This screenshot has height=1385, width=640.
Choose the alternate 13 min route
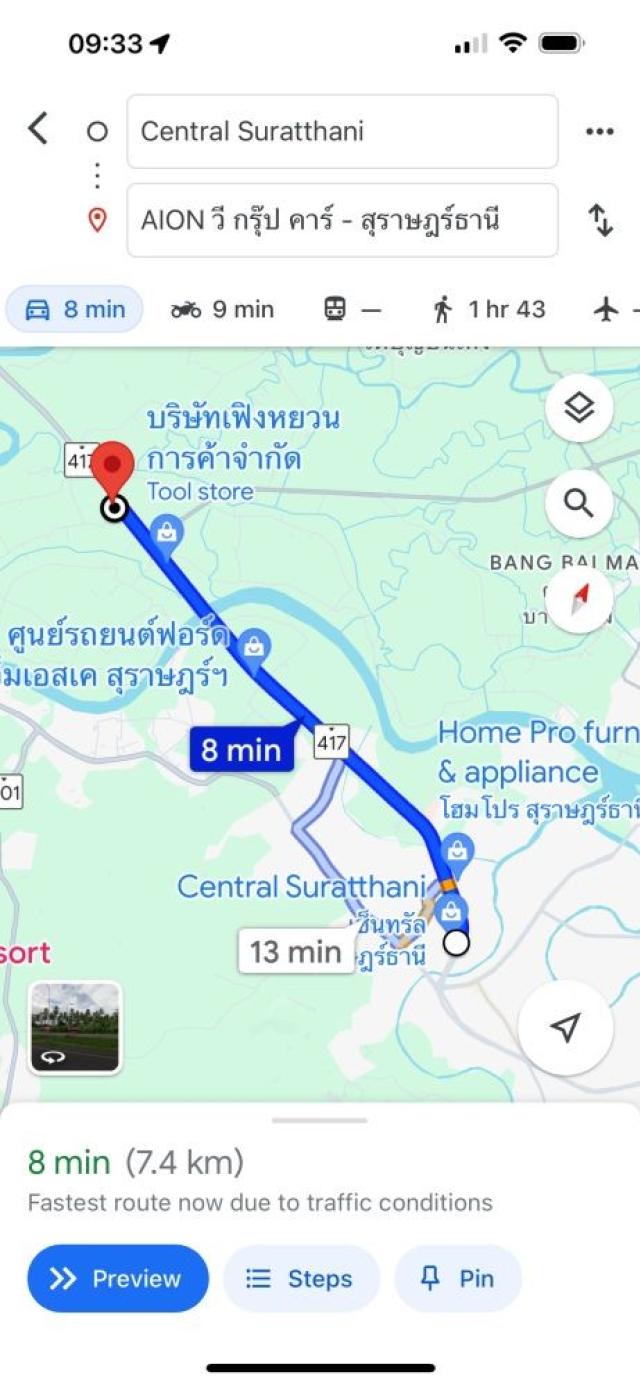point(295,951)
